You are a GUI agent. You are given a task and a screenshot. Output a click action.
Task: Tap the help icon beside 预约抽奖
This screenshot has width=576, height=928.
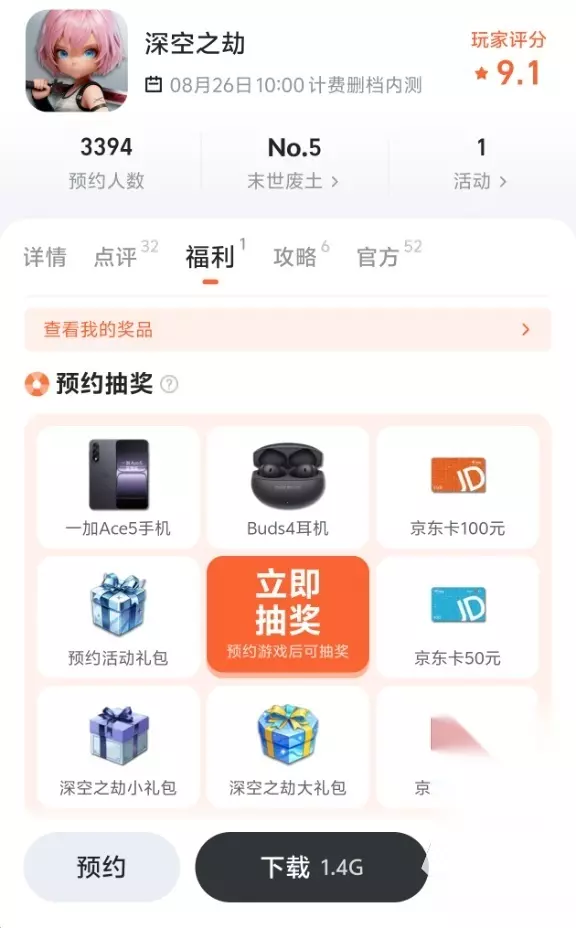tap(169, 384)
